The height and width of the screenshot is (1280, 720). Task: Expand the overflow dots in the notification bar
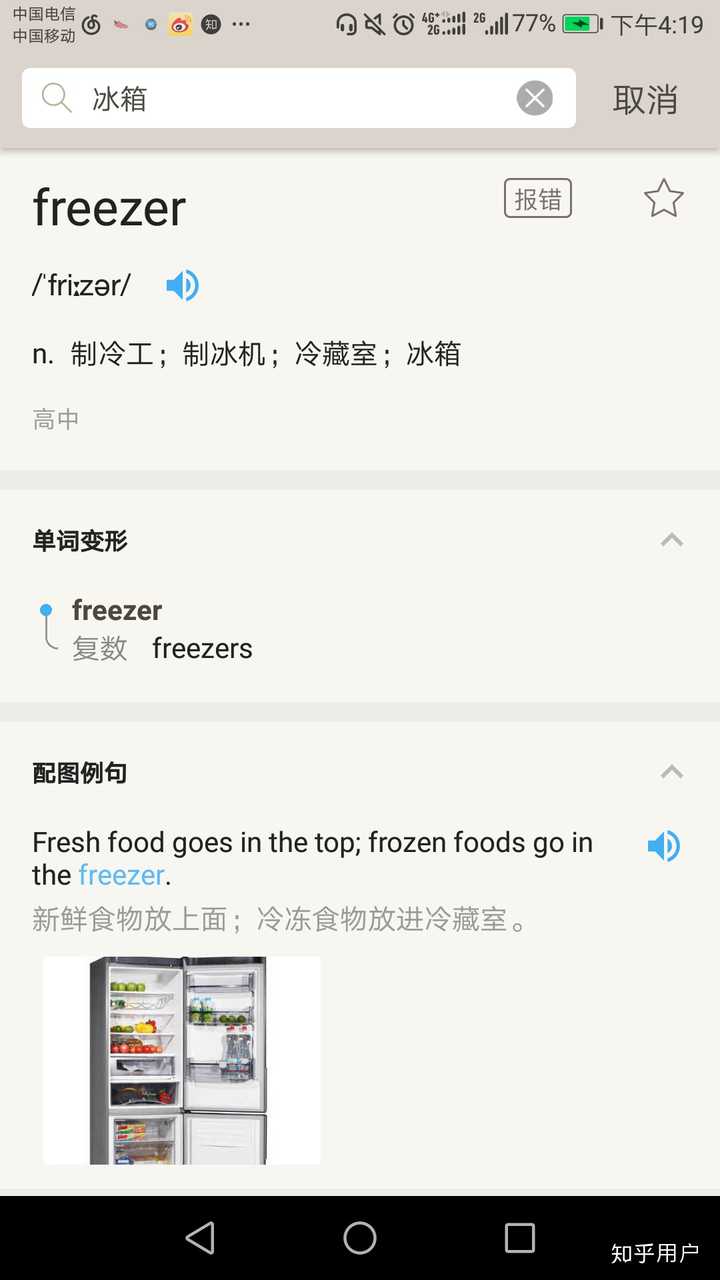(241, 24)
